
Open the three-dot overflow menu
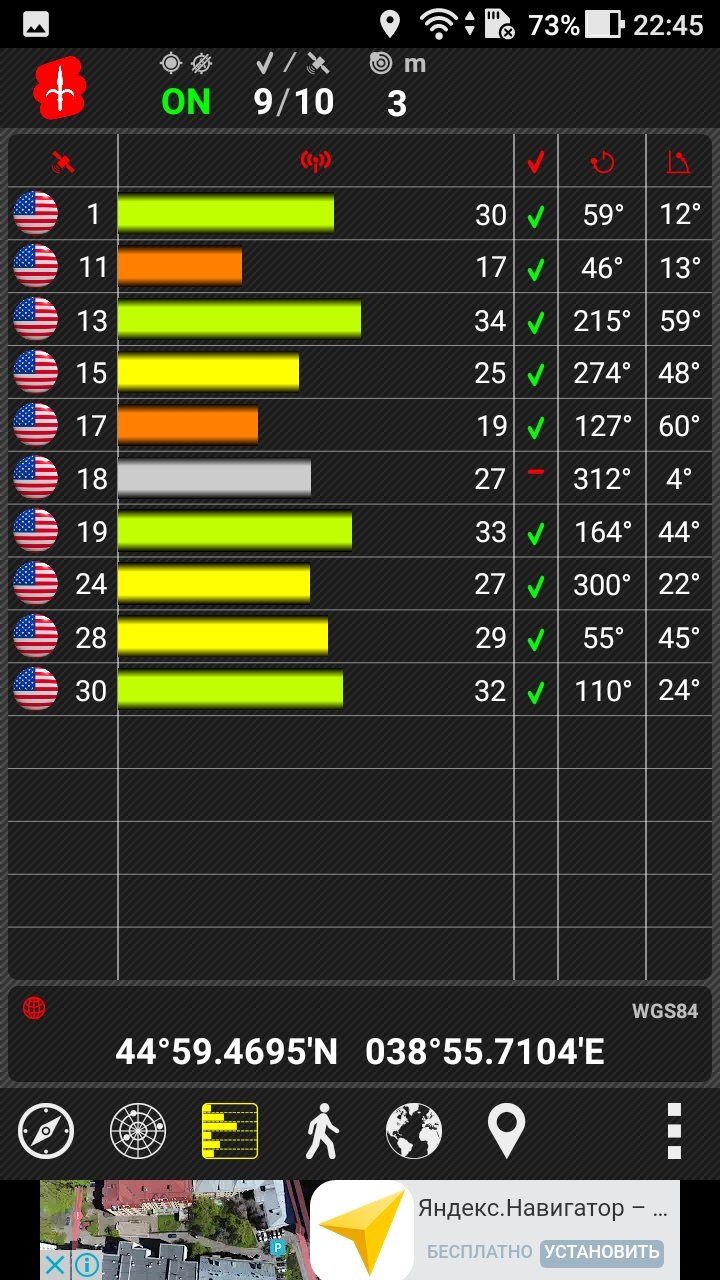674,1131
